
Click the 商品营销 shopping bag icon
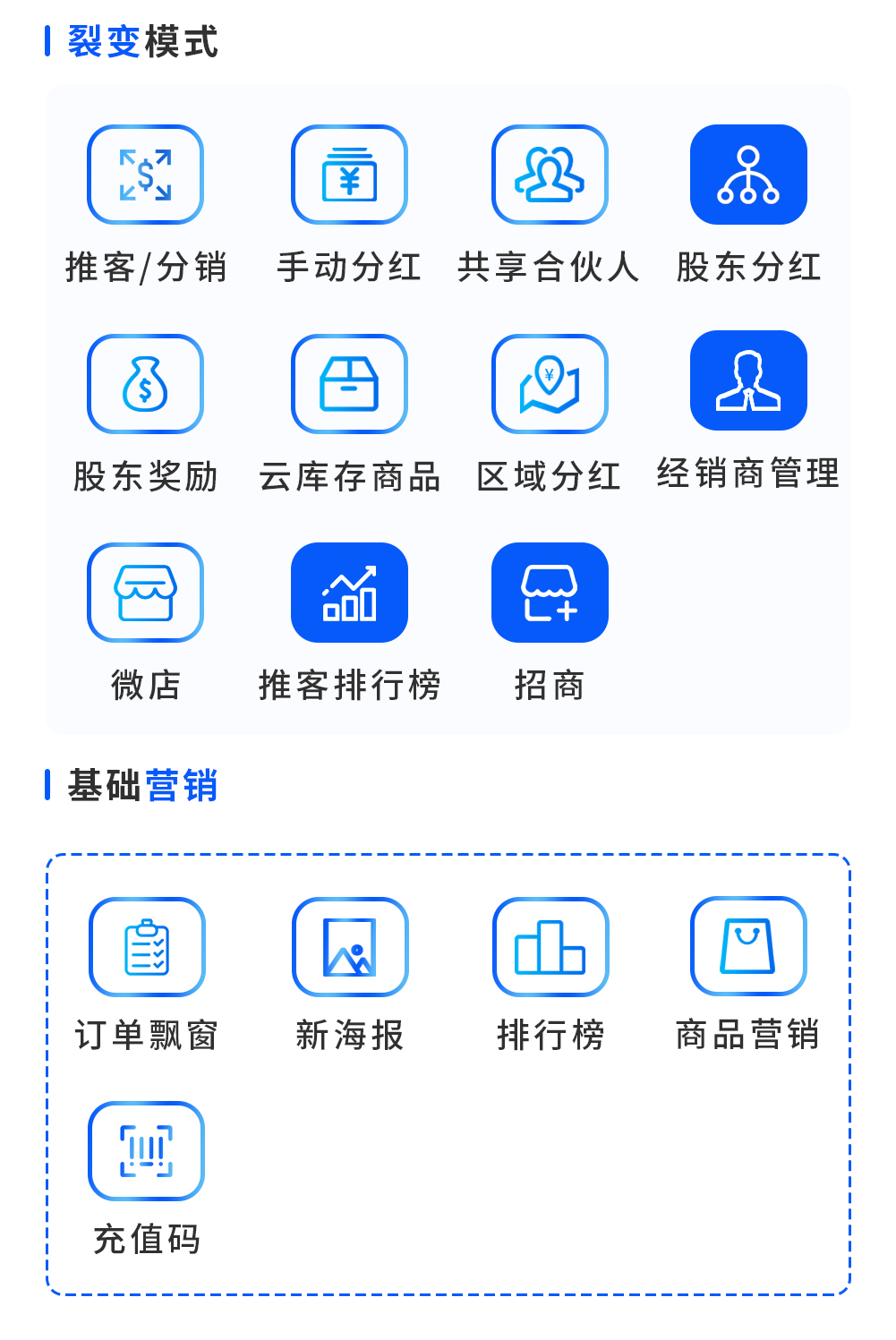pos(748,947)
